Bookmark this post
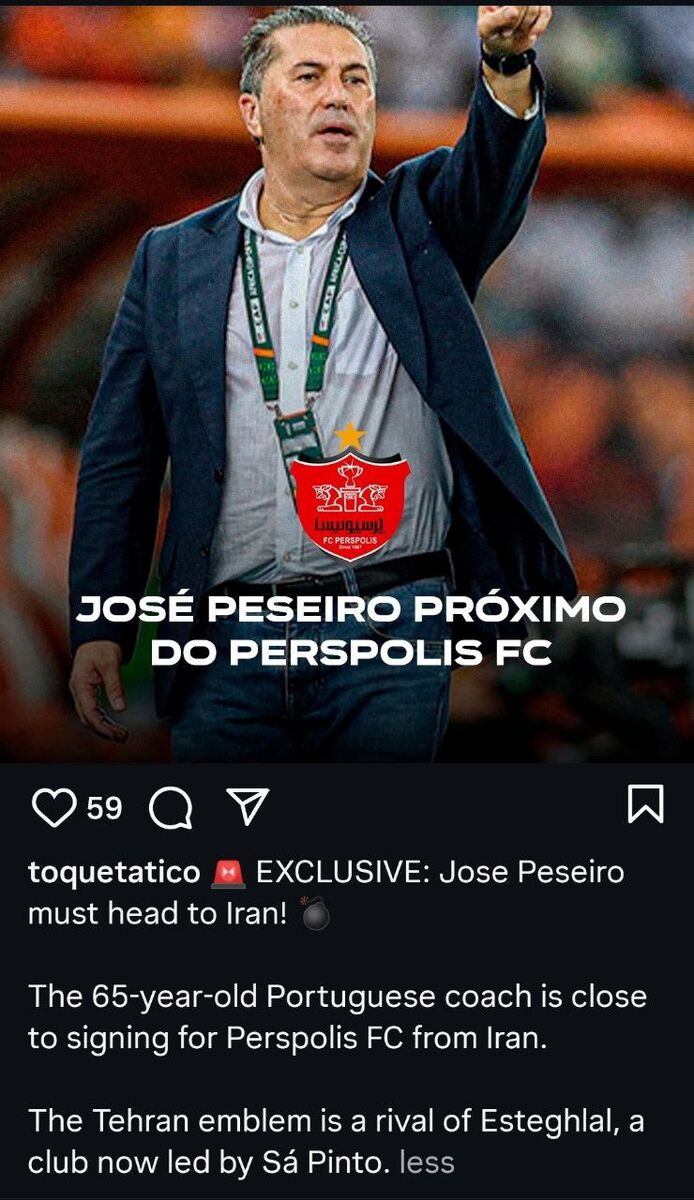 click(645, 804)
